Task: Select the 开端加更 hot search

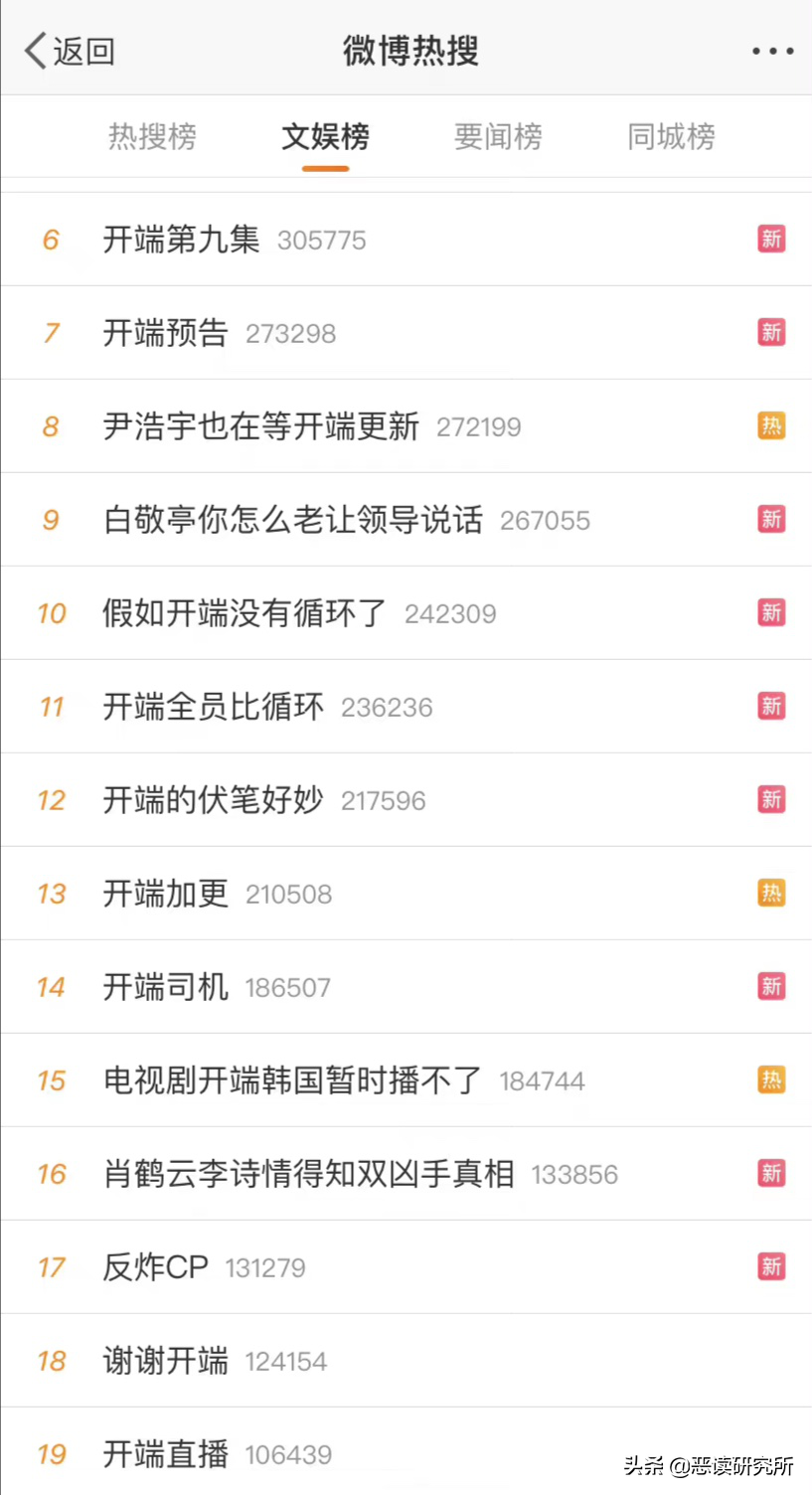Action: coord(166,894)
